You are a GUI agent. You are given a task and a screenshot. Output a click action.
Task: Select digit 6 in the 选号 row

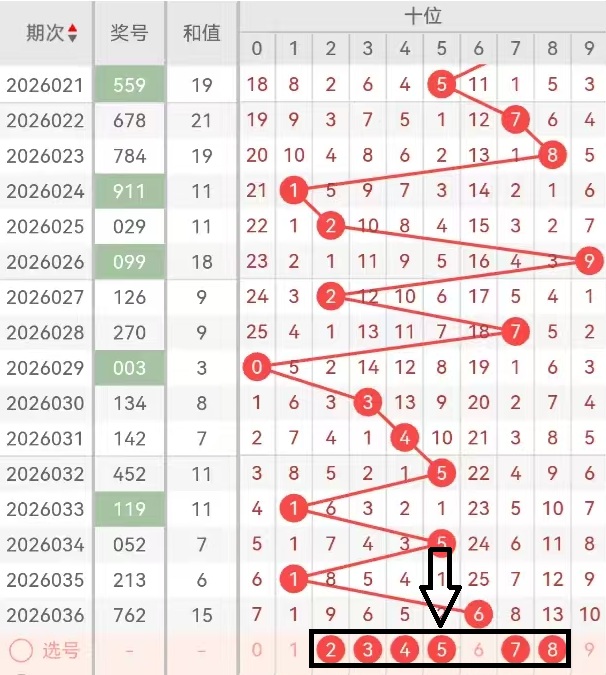pos(478,651)
